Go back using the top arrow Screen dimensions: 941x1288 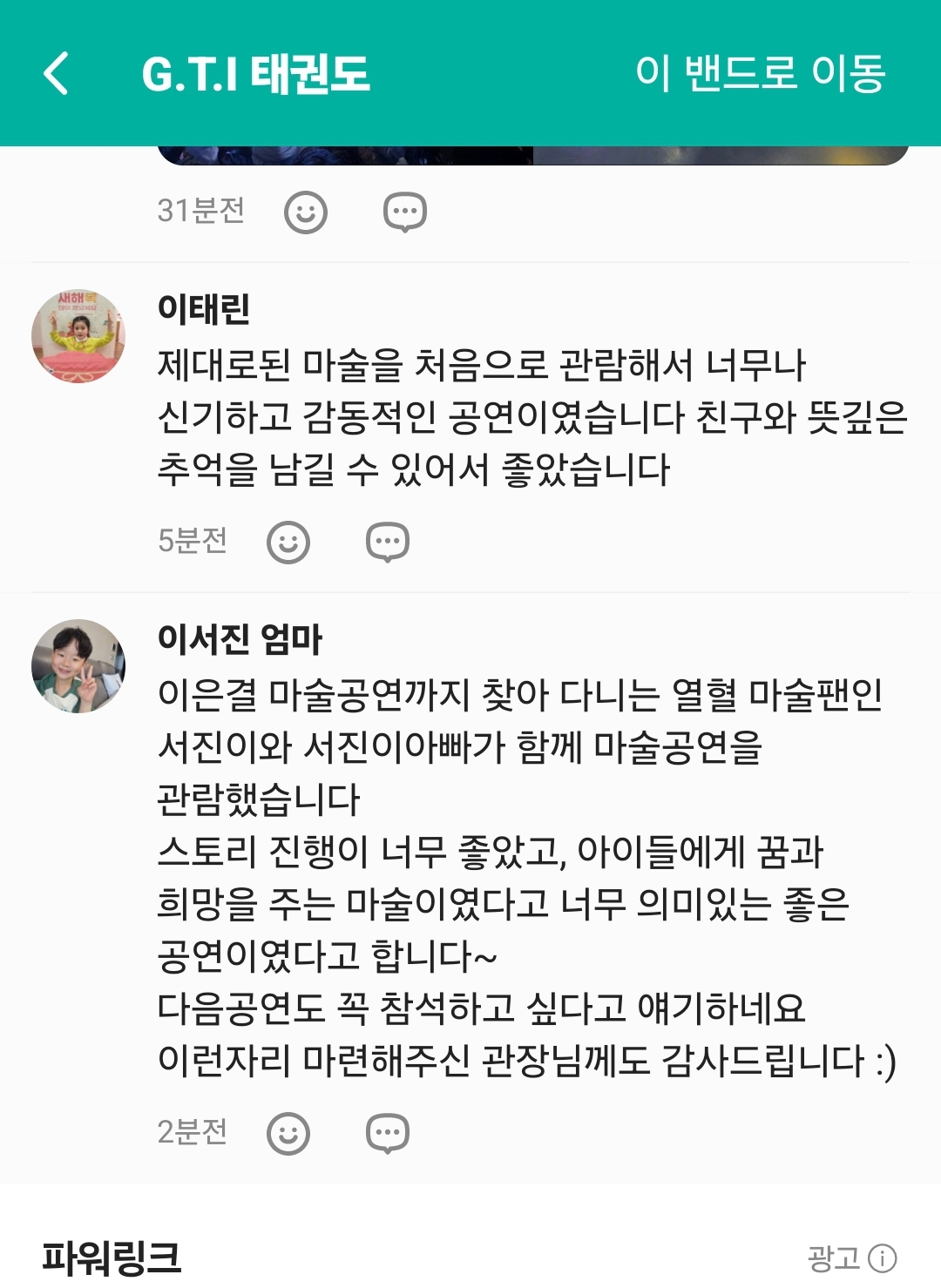57,73
